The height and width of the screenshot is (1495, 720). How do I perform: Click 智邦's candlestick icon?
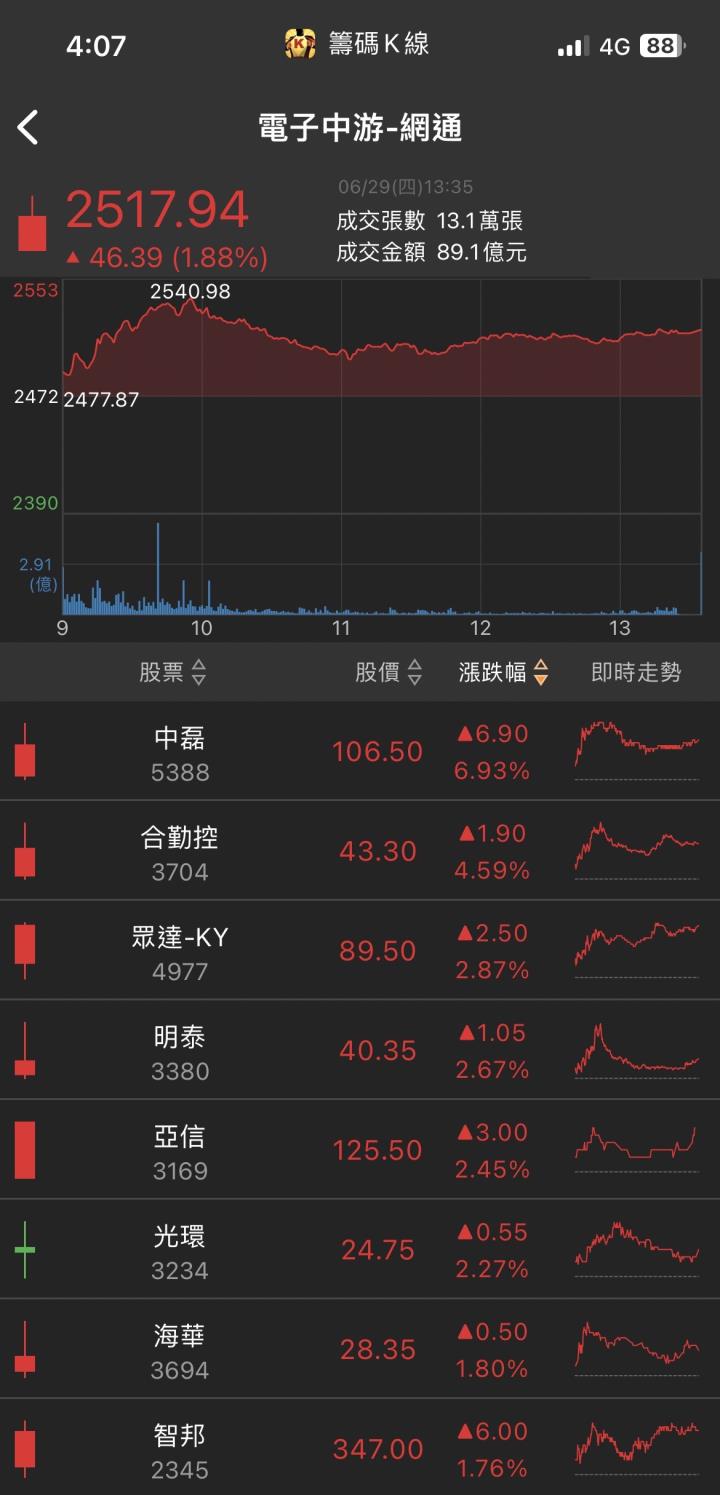click(24, 1450)
